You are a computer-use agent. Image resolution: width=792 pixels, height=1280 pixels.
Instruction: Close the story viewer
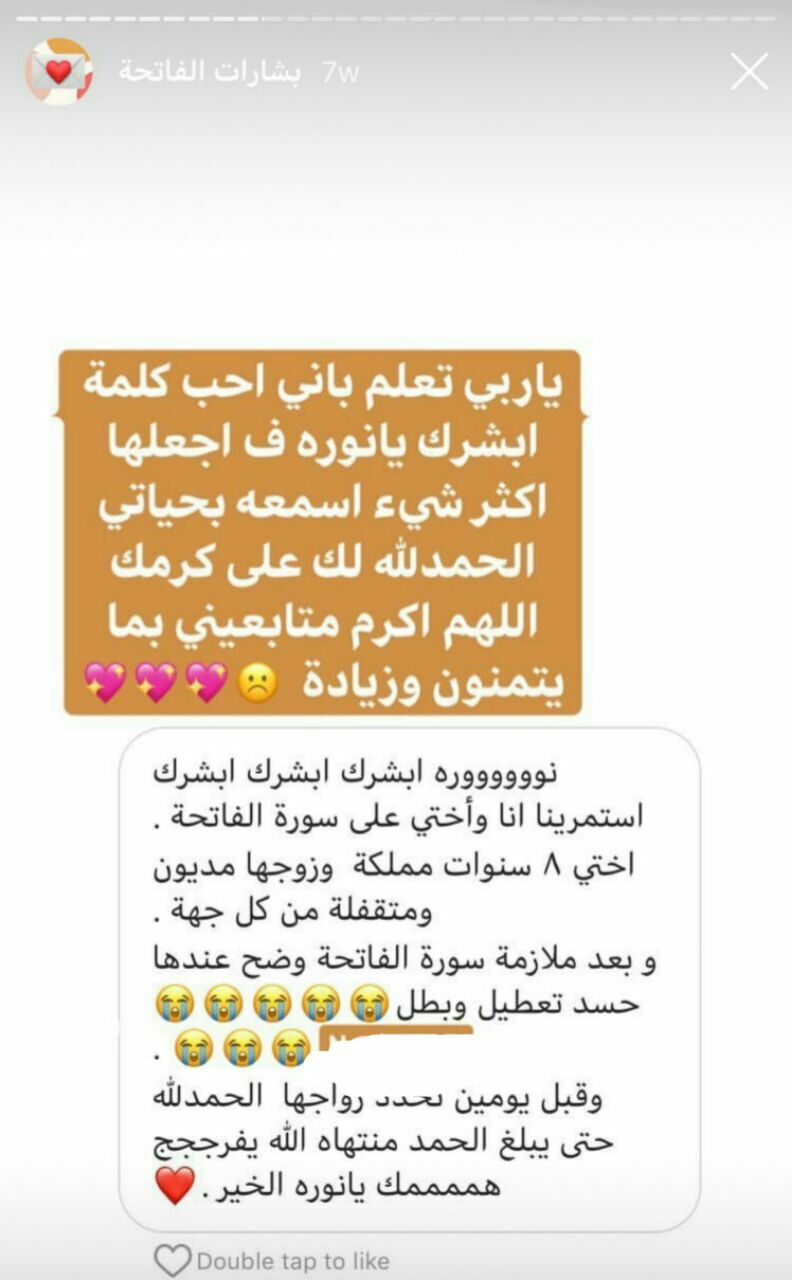(749, 72)
